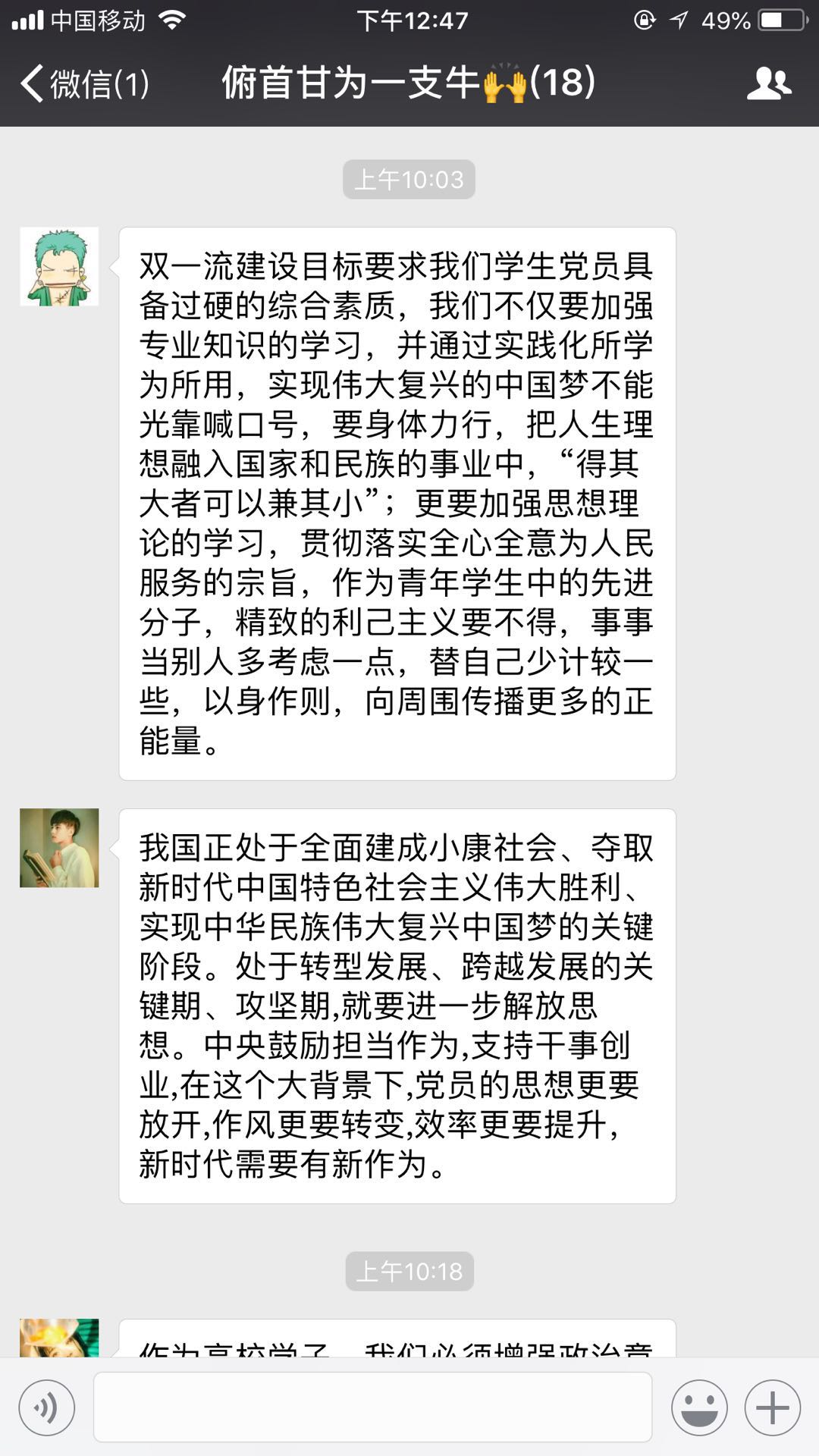This screenshot has height=1456, width=819.
Task: Go back to the 微信 chat list
Action: click(83, 83)
